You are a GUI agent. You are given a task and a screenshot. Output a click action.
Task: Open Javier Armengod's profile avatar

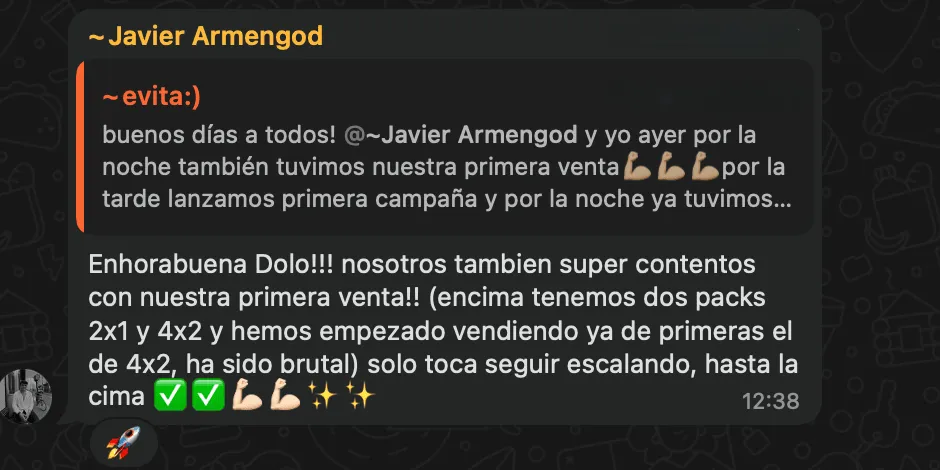25,396
